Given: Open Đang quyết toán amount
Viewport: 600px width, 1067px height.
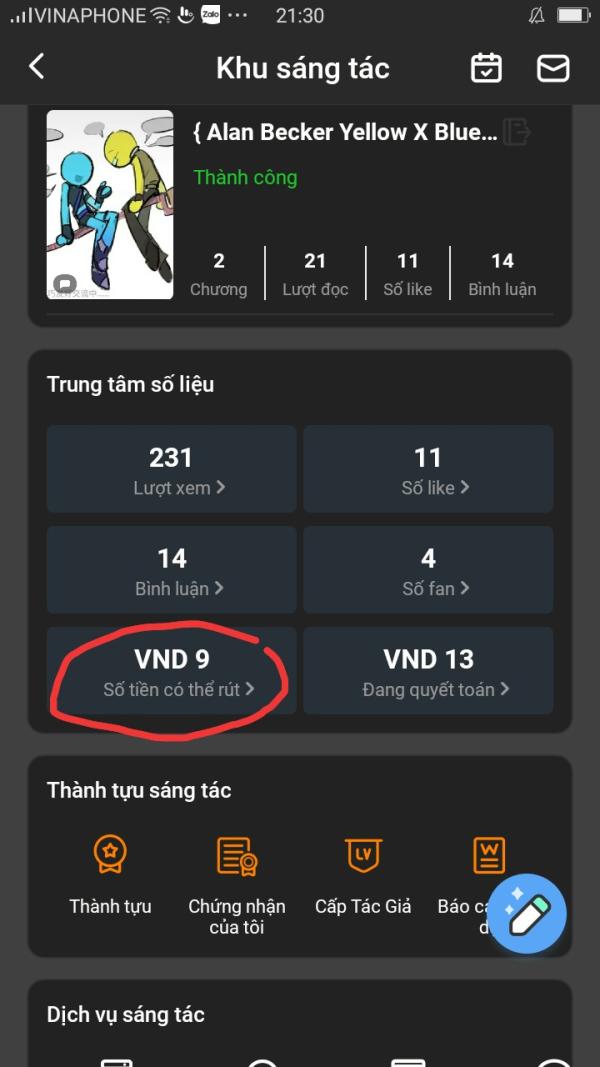Looking at the screenshot, I should click(x=428, y=671).
